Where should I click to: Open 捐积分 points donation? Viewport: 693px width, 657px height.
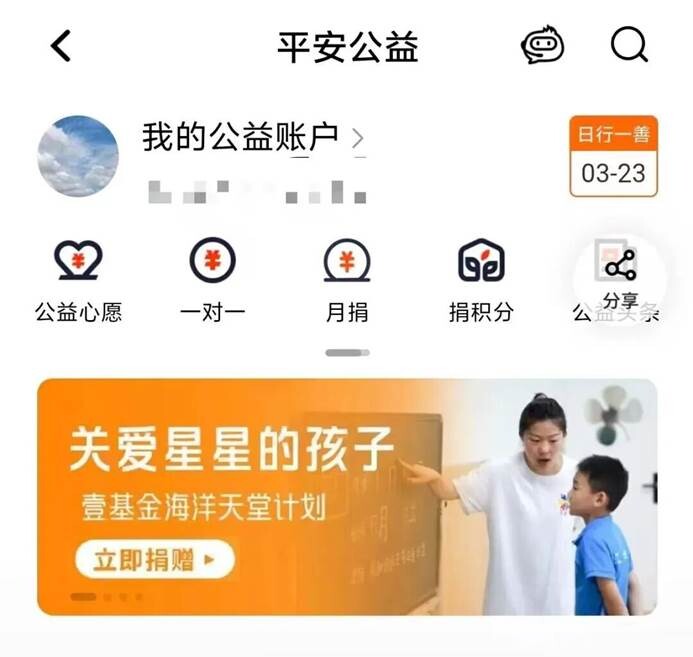tap(481, 280)
